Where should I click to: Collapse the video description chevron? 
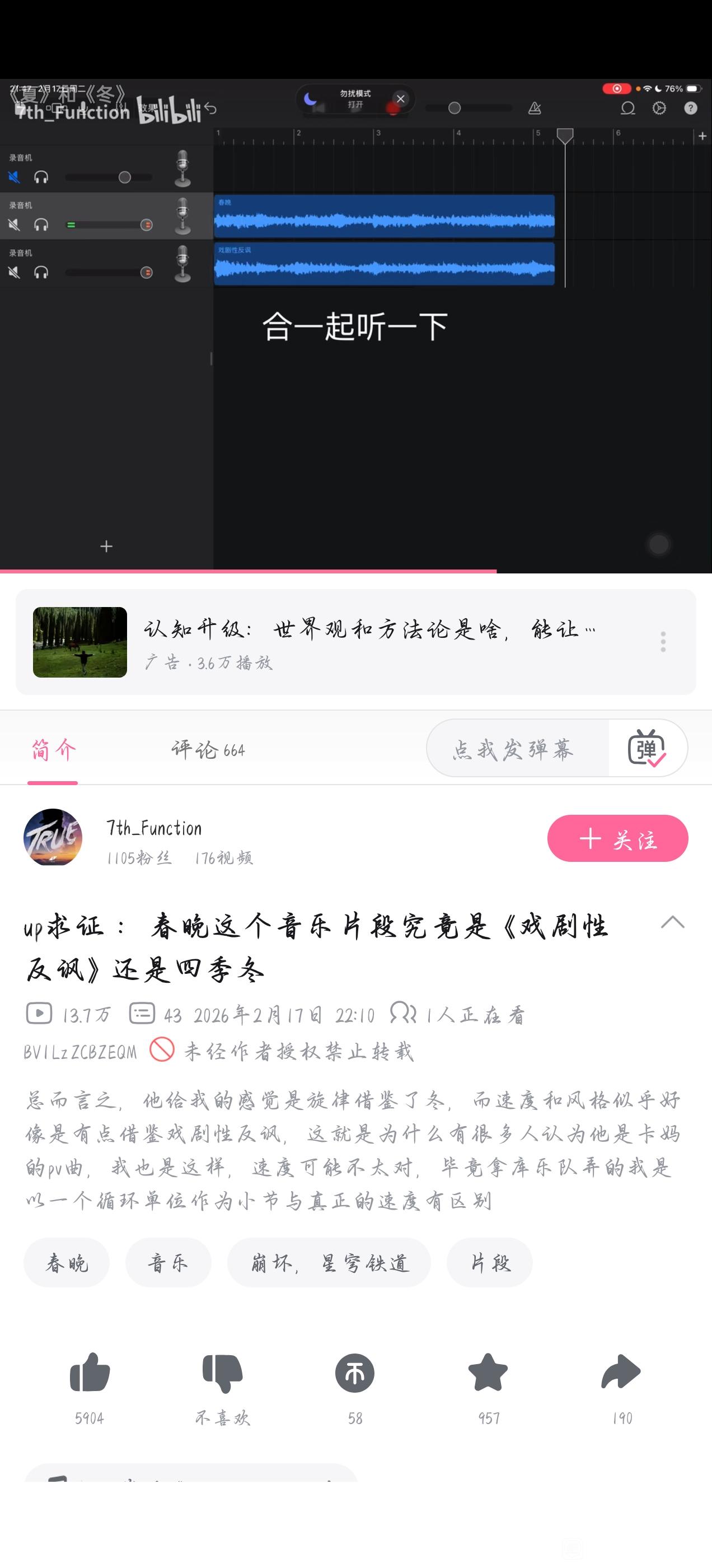click(672, 922)
